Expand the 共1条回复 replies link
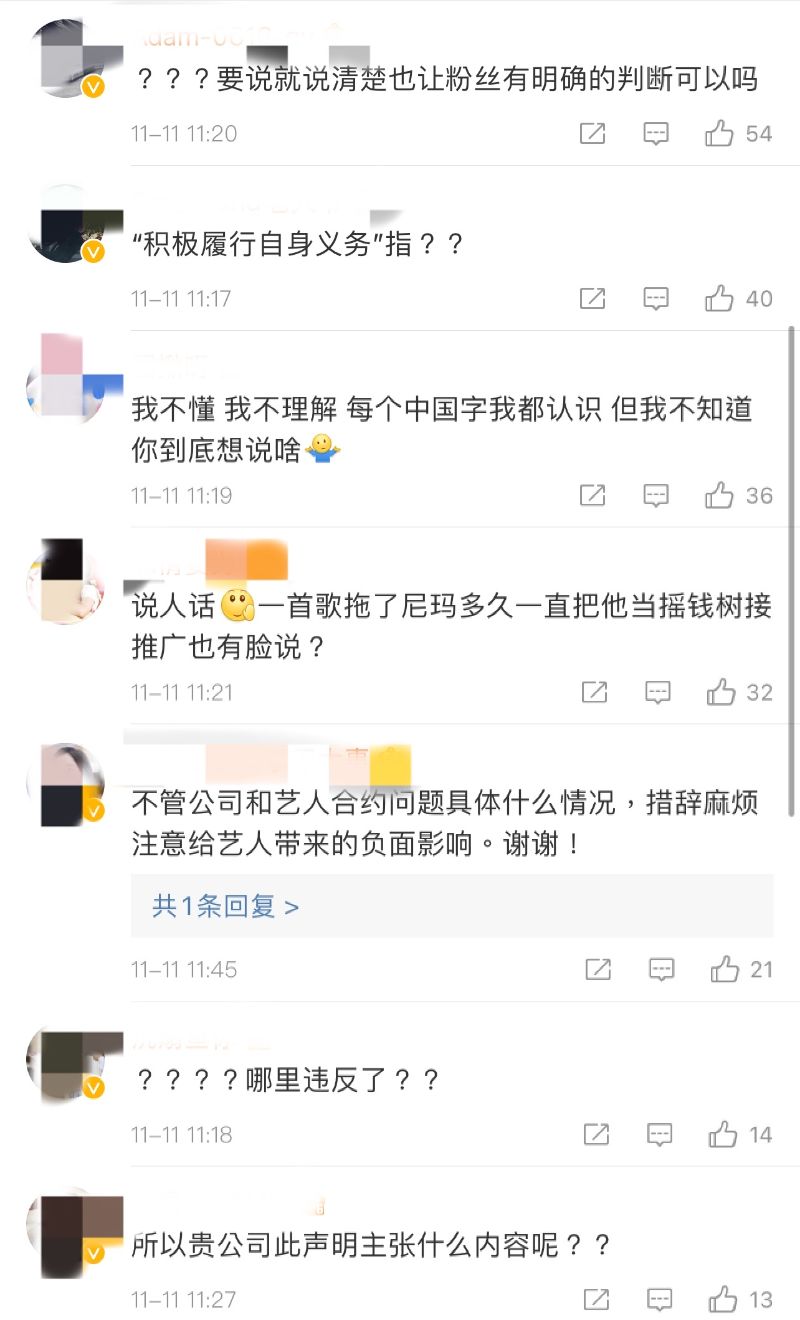Viewport: 800px width, 1320px height. (x=226, y=907)
